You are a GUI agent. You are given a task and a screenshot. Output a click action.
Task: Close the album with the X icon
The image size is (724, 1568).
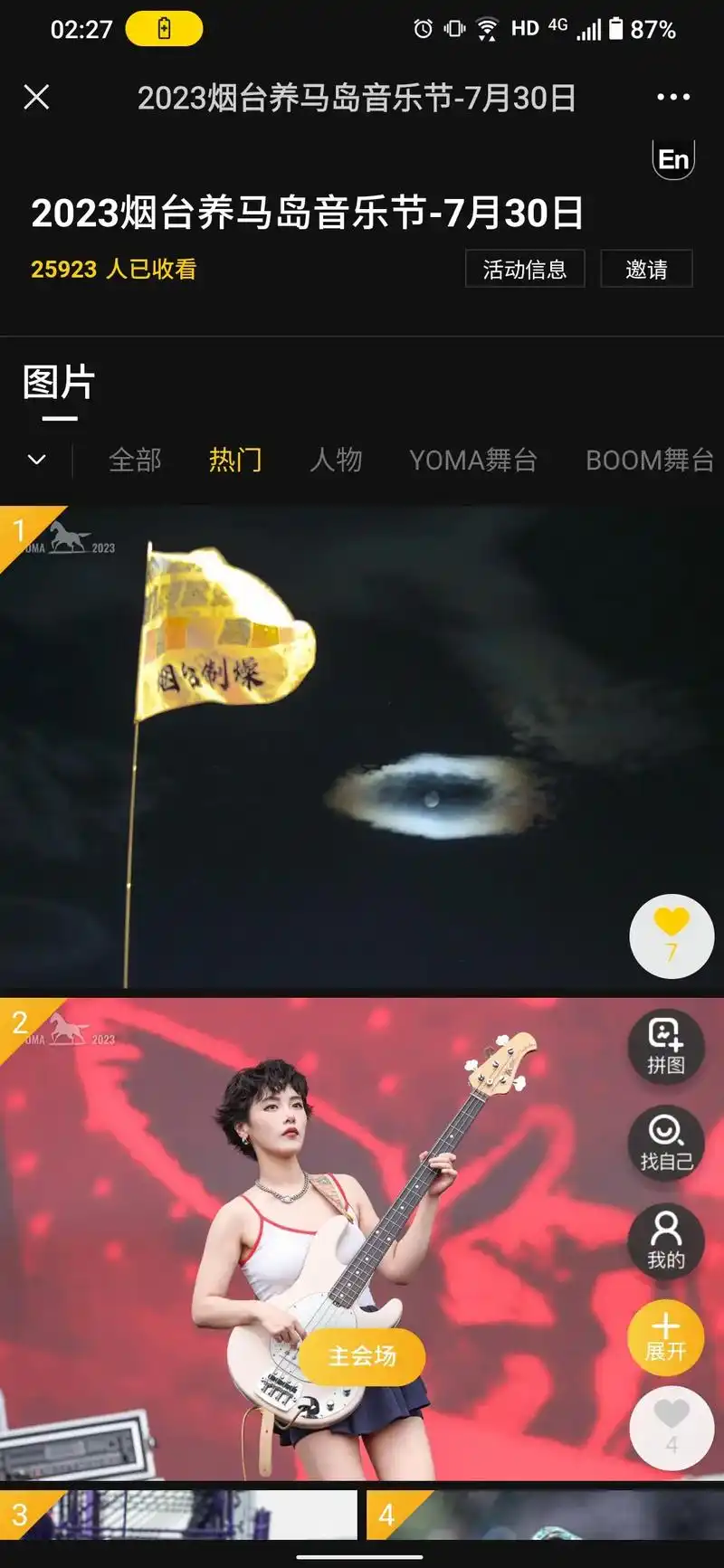(x=36, y=97)
